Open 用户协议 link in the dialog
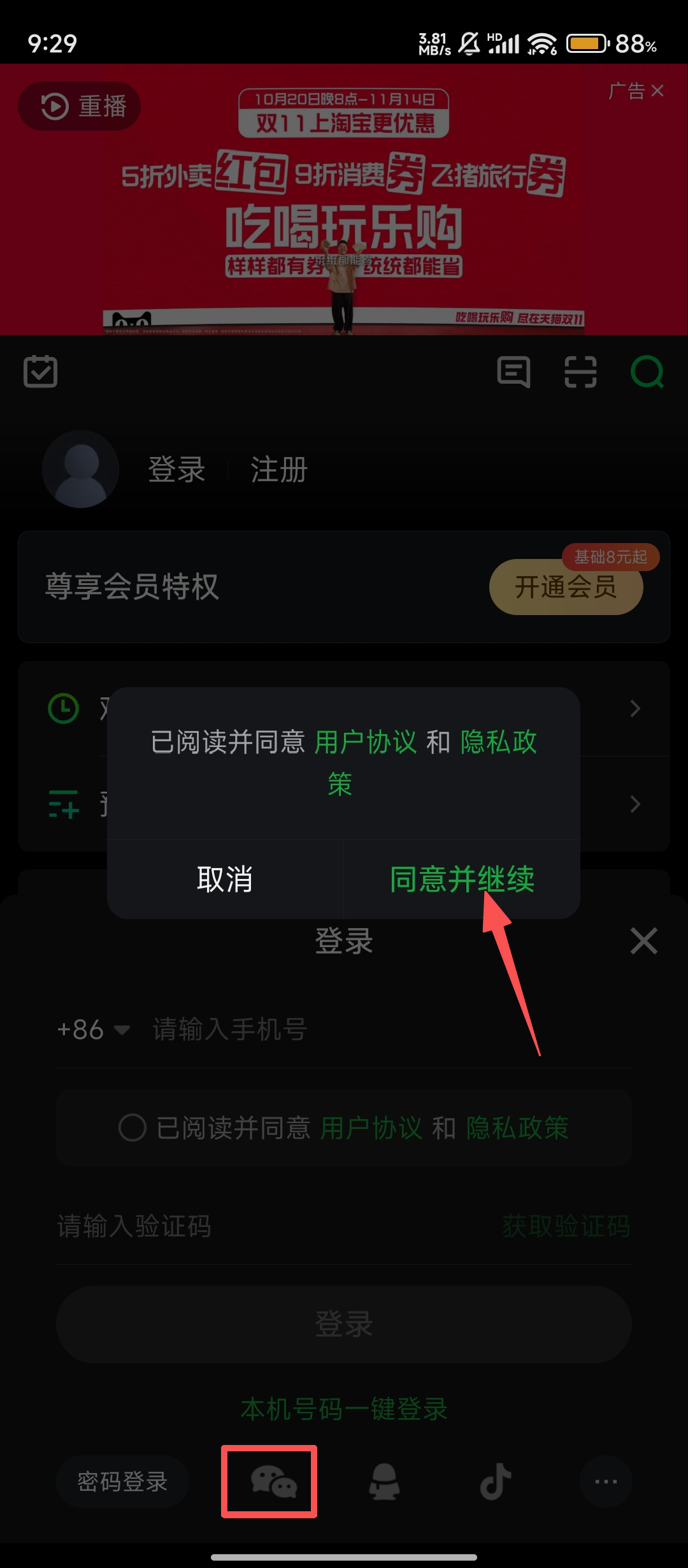The image size is (688, 1568). point(366,743)
